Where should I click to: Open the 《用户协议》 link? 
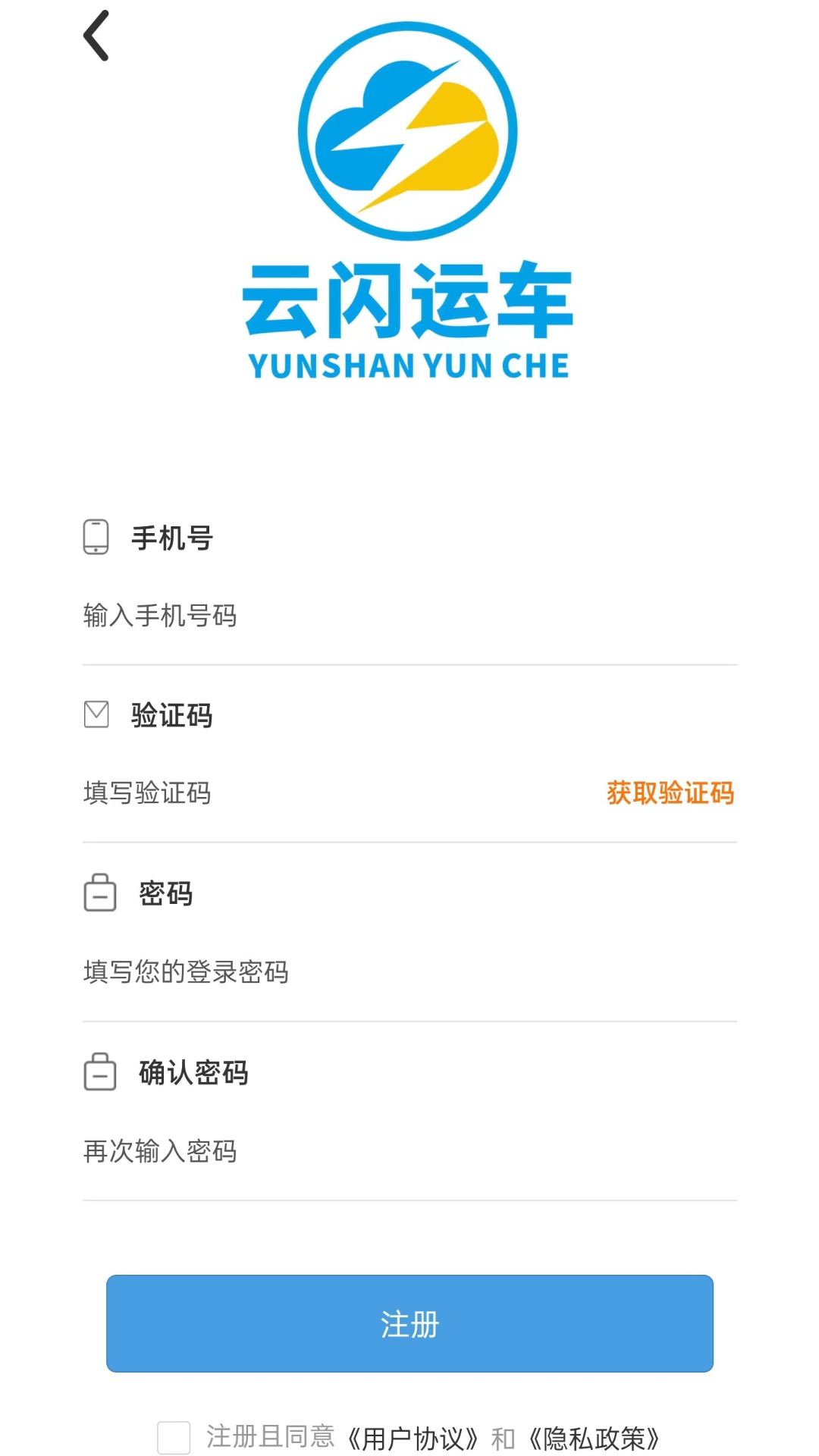413,1439
